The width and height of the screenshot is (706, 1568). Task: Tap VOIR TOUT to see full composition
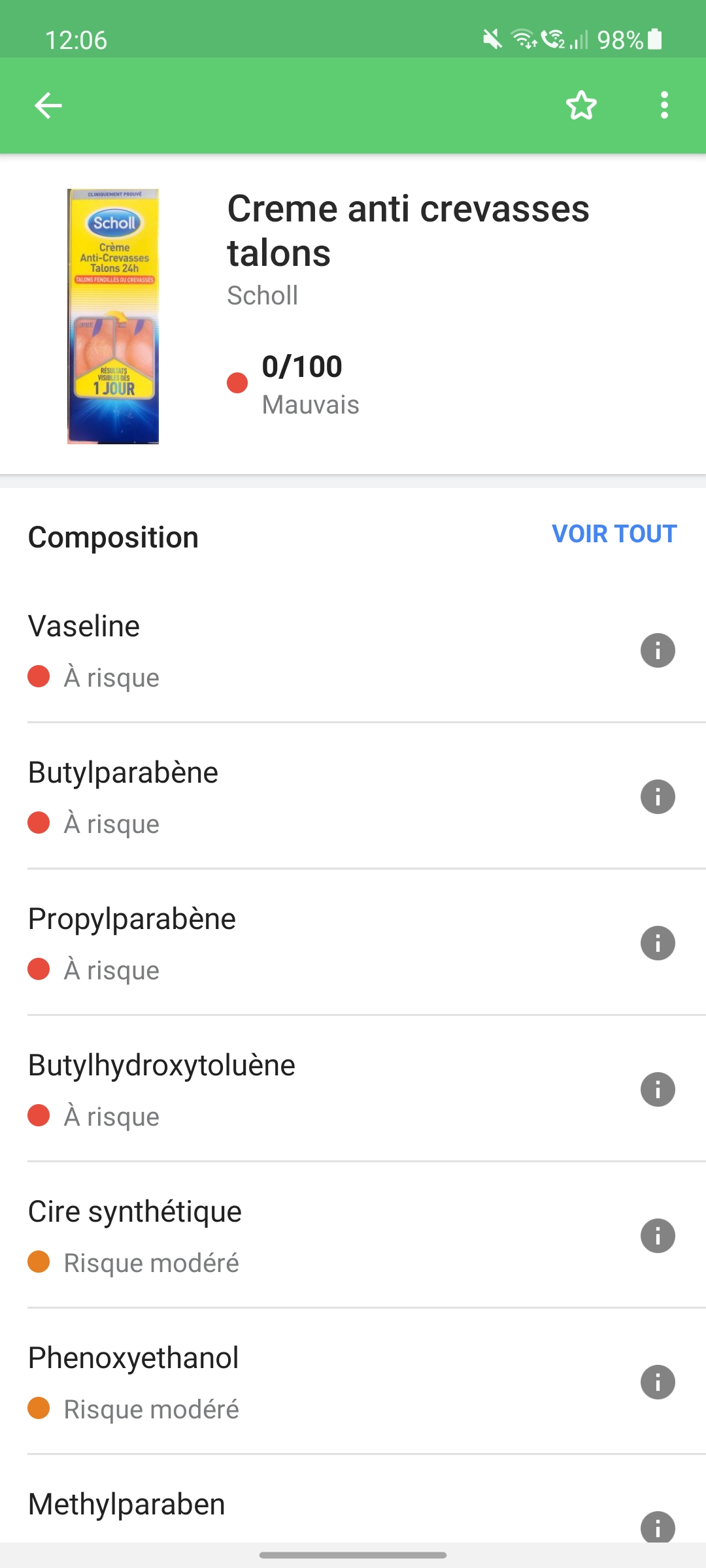tap(614, 534)
